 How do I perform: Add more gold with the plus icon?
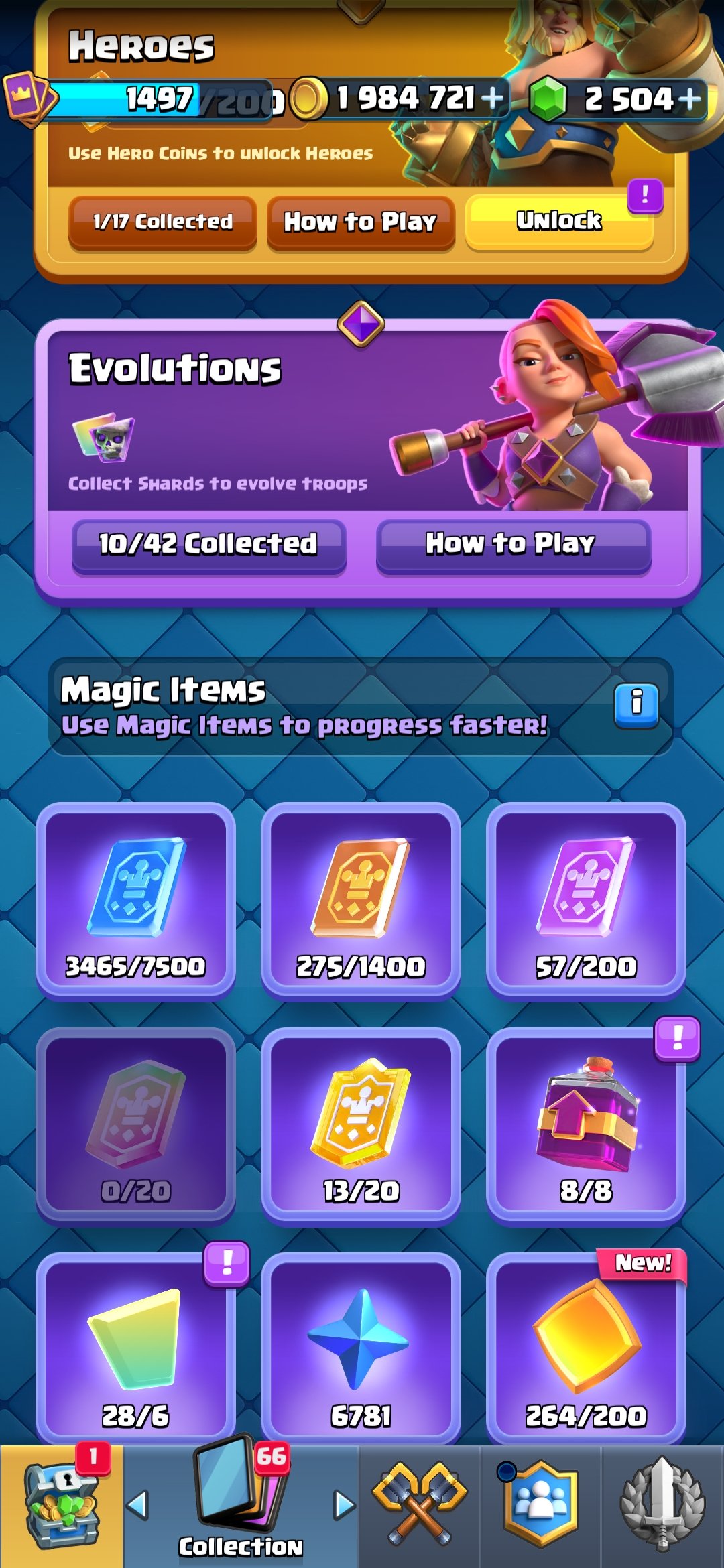[x=492, y=99]
